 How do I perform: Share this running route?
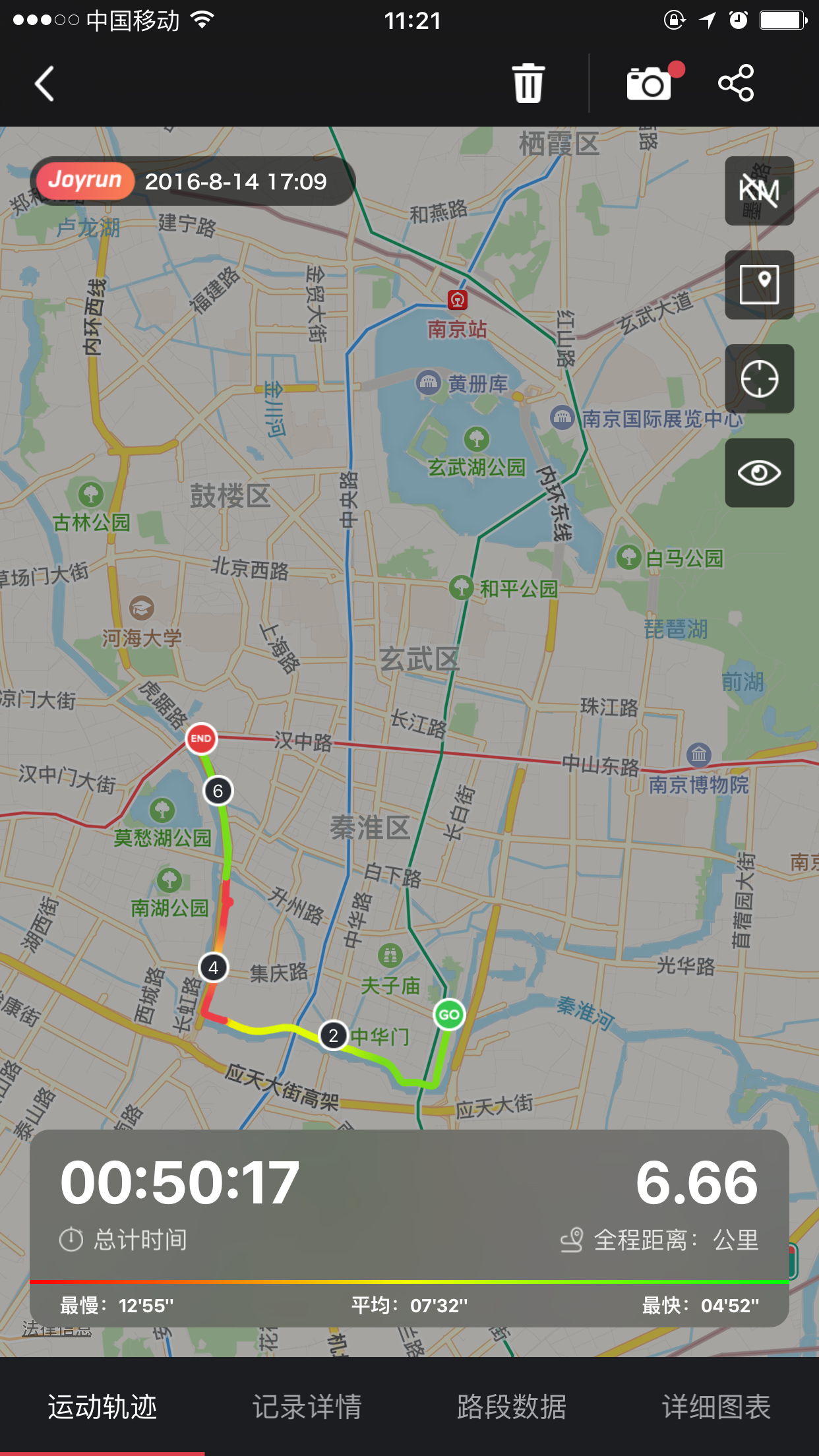[x=736, y=83]
